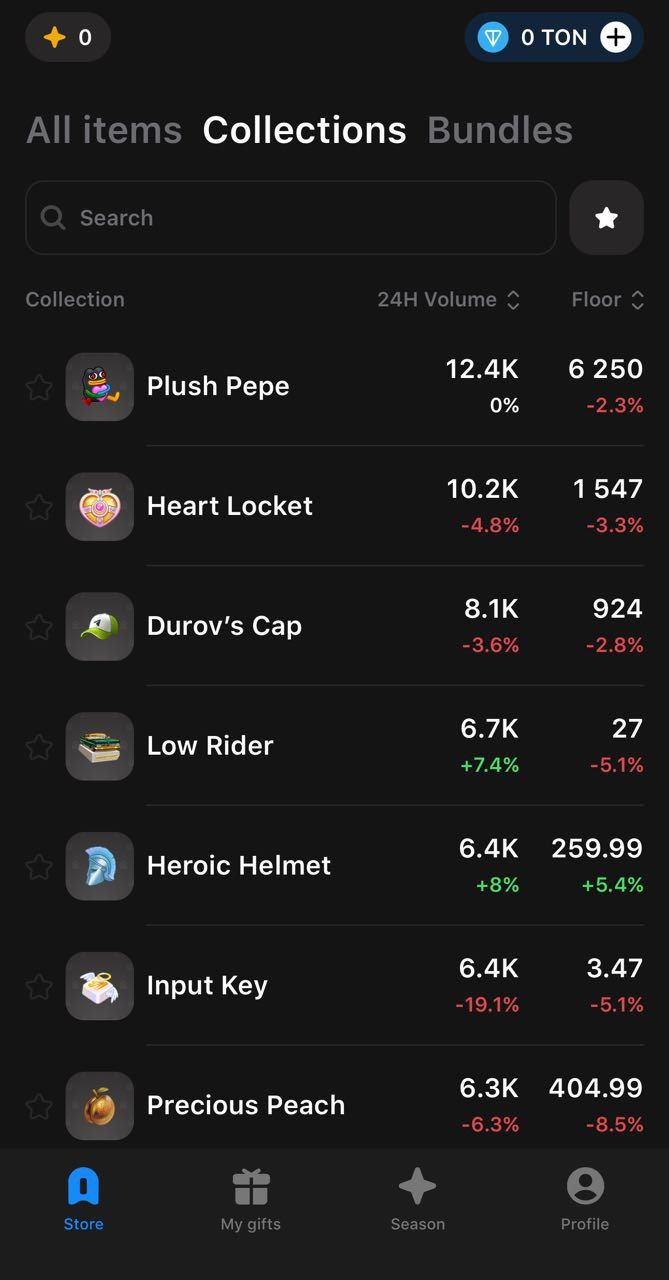Viewport: 669px width, 1280px height.
Task: Favorite the Heart Locket collection
Action: pos(39,507)
